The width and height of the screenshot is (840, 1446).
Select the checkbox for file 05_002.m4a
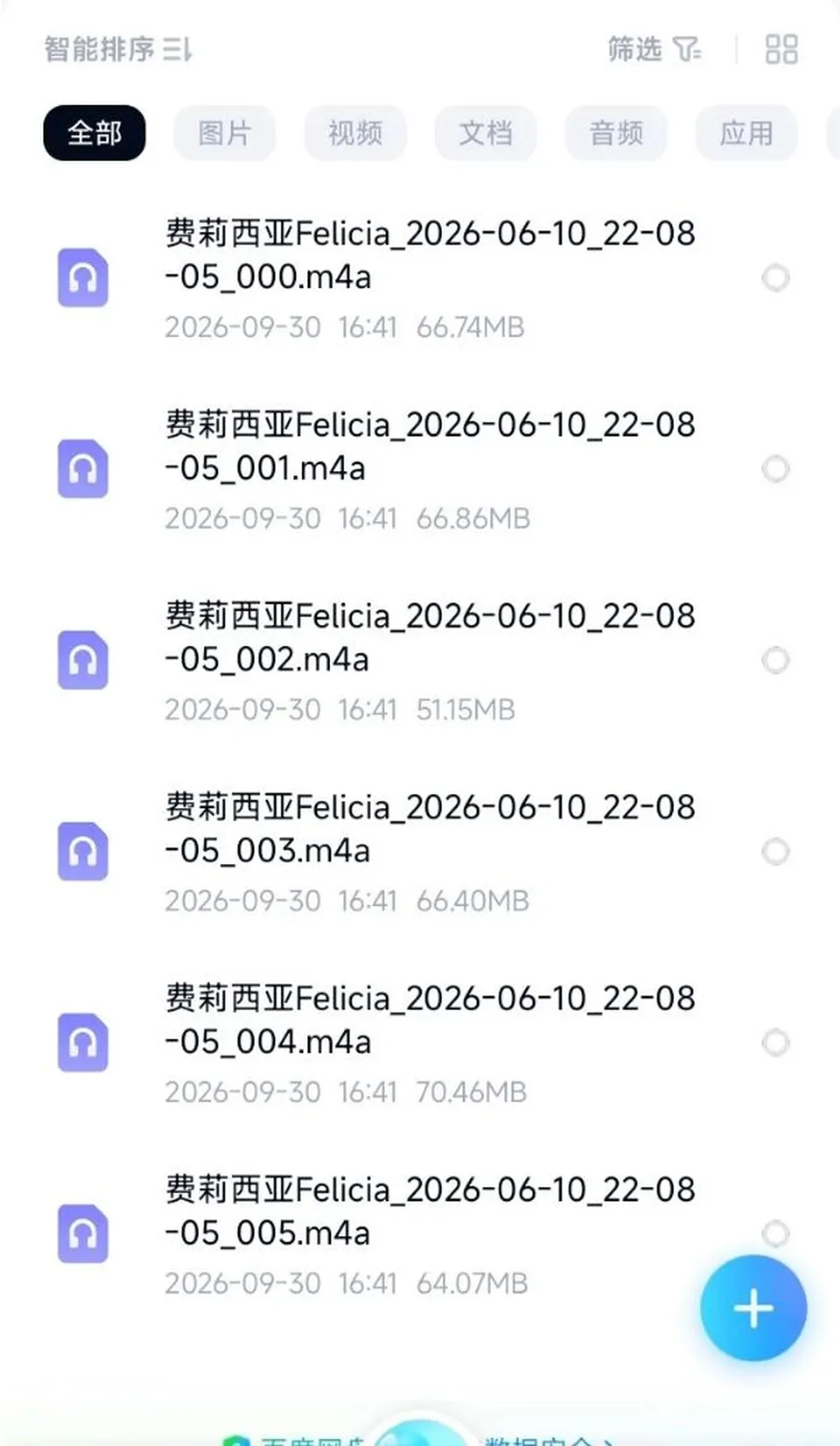(x=775, y=660)
